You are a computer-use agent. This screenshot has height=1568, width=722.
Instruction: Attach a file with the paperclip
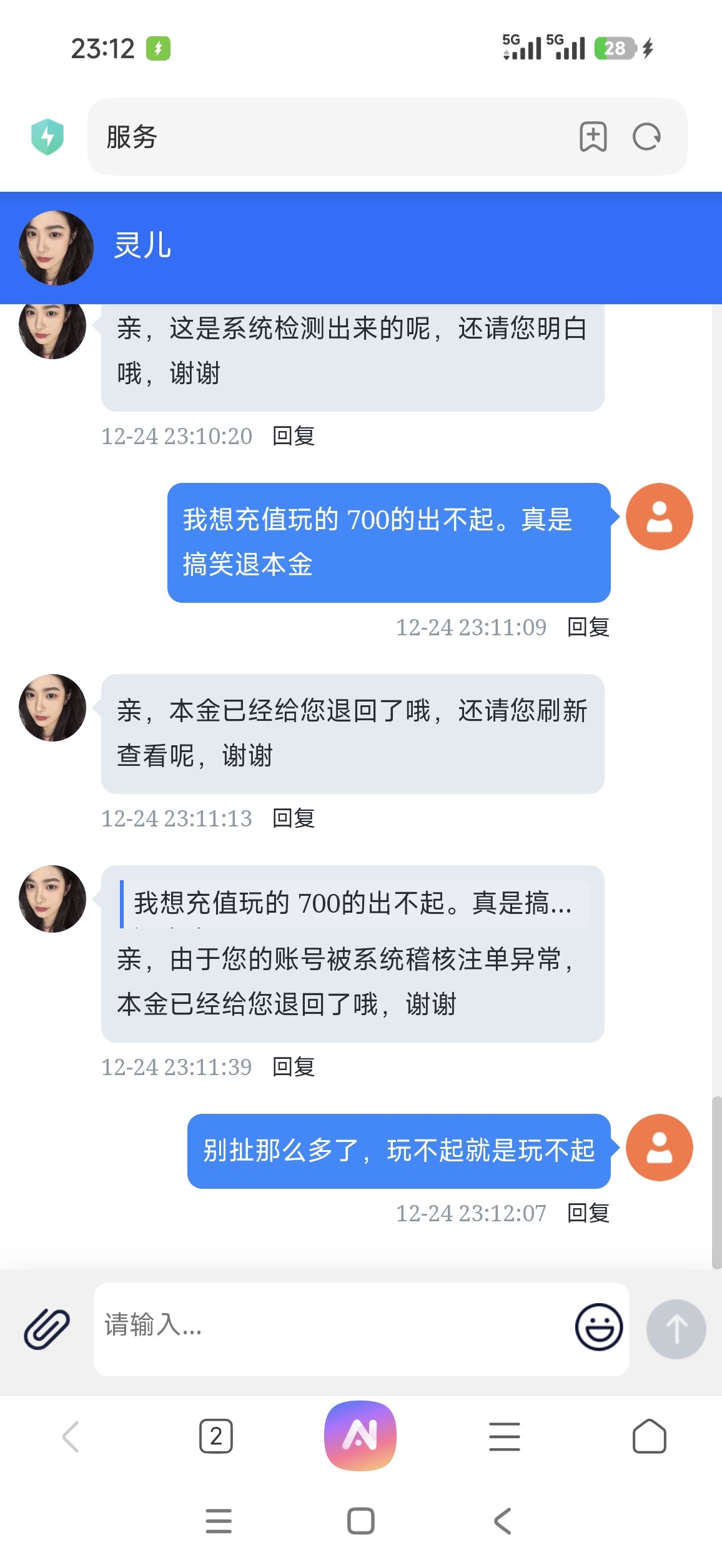(x=47, y=1329)
